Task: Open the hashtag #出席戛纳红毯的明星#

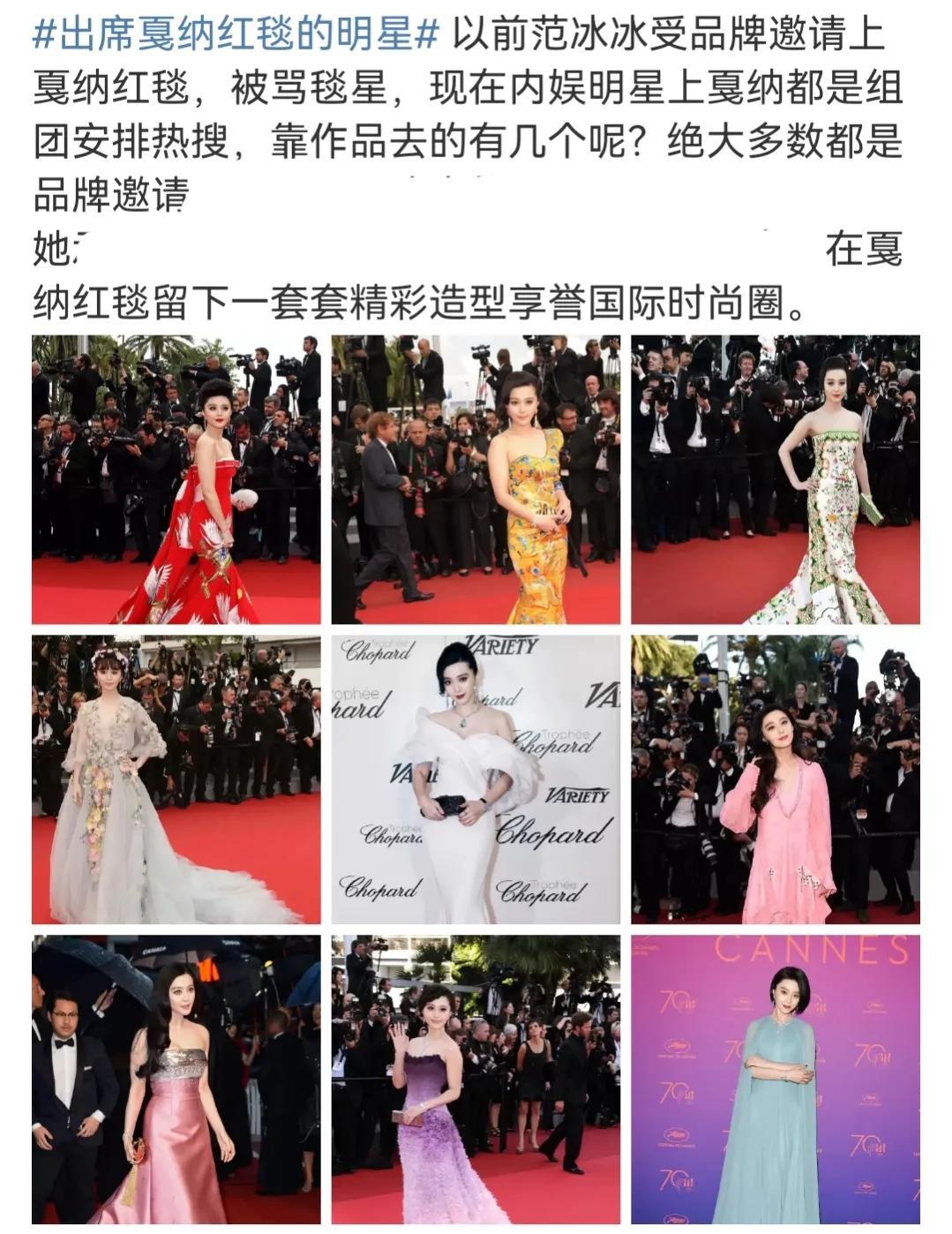Action: click(236, 36)
